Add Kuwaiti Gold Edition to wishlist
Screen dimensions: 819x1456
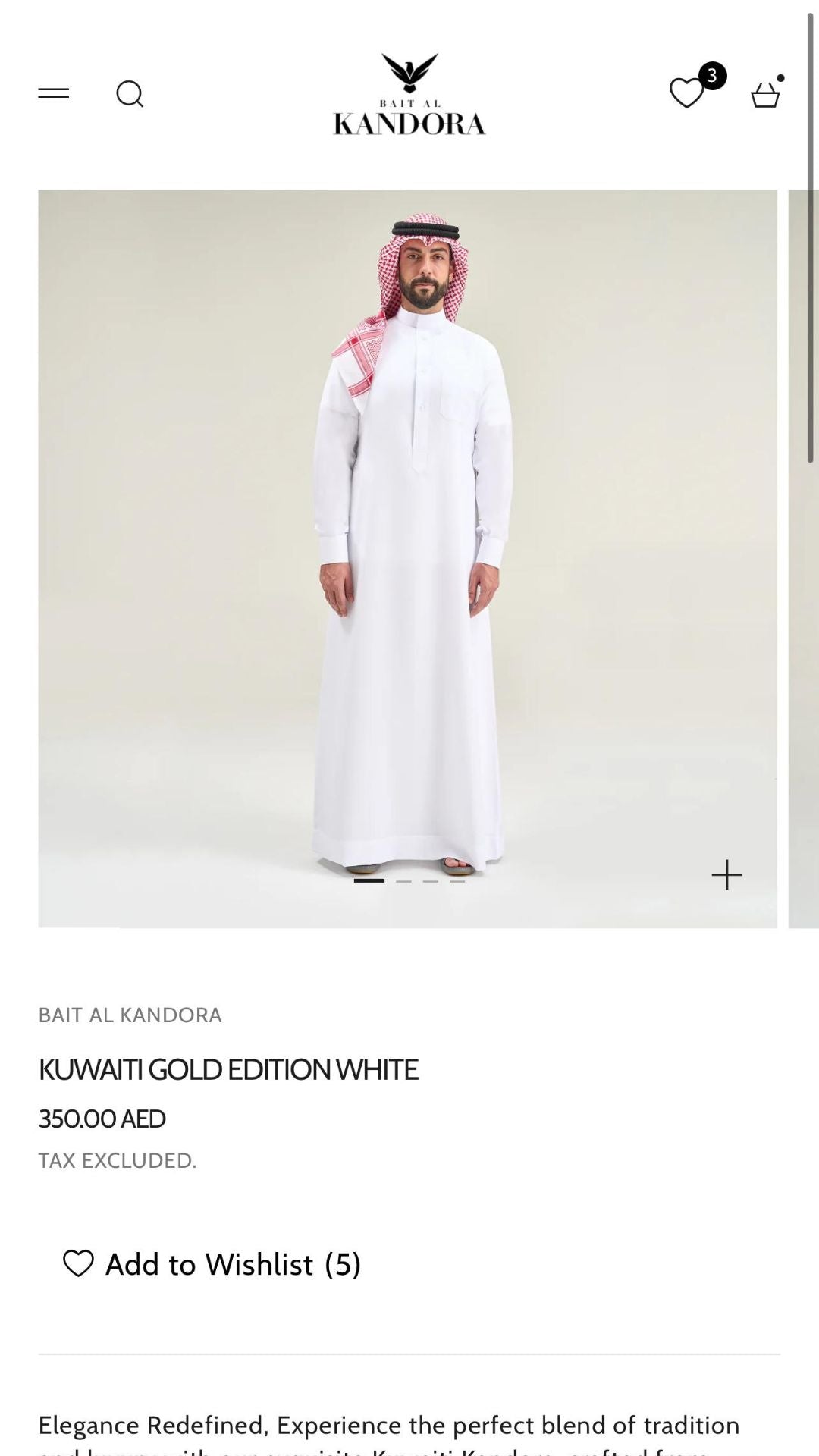click(x=212, y=1264)
